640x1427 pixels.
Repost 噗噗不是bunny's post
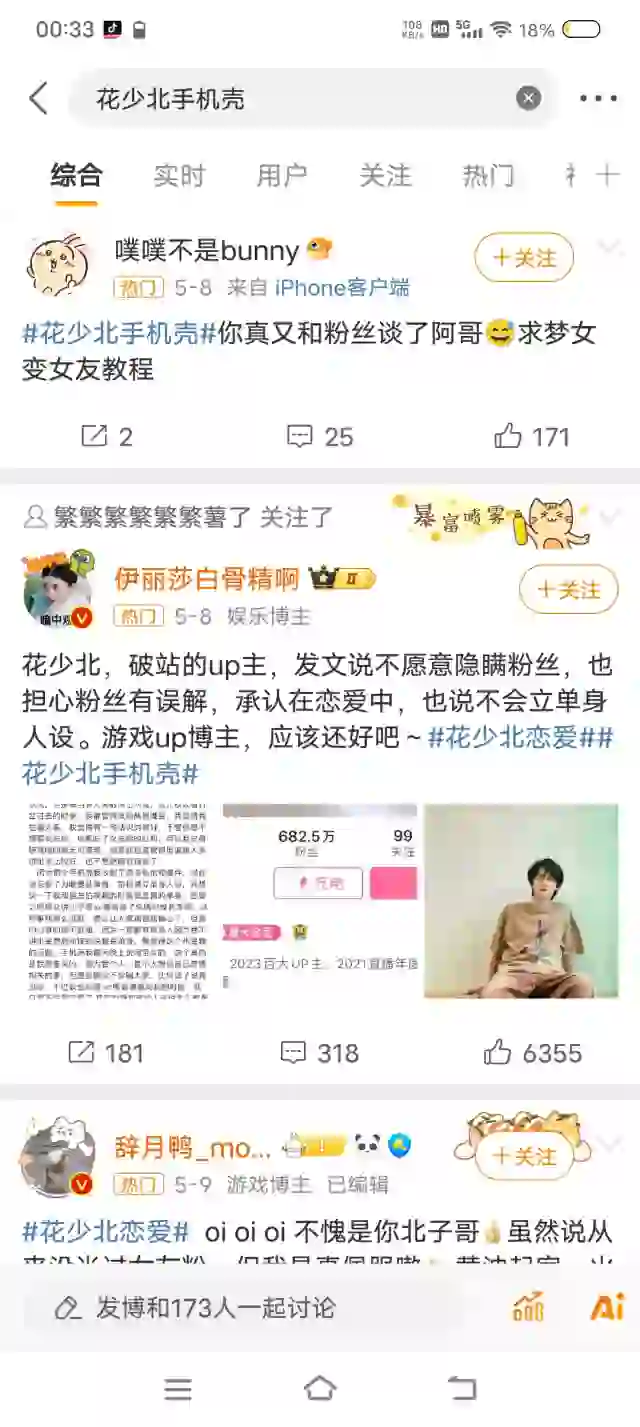pos(106,437)
